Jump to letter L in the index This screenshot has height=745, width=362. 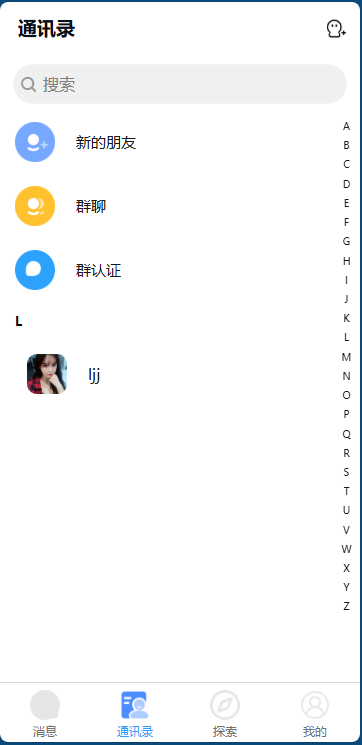346,337
